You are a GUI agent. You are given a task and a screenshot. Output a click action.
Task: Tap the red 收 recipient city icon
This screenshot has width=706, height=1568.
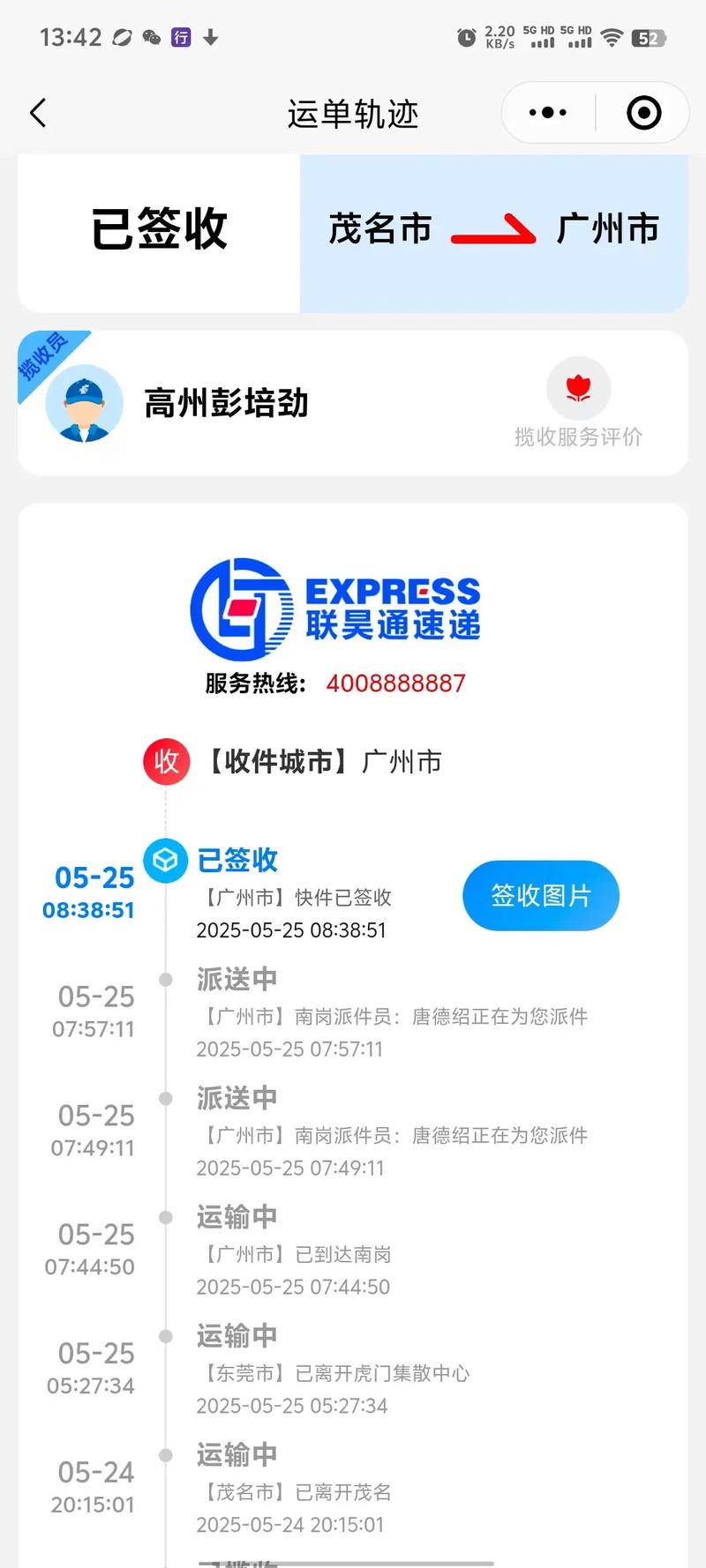[166, 761]
